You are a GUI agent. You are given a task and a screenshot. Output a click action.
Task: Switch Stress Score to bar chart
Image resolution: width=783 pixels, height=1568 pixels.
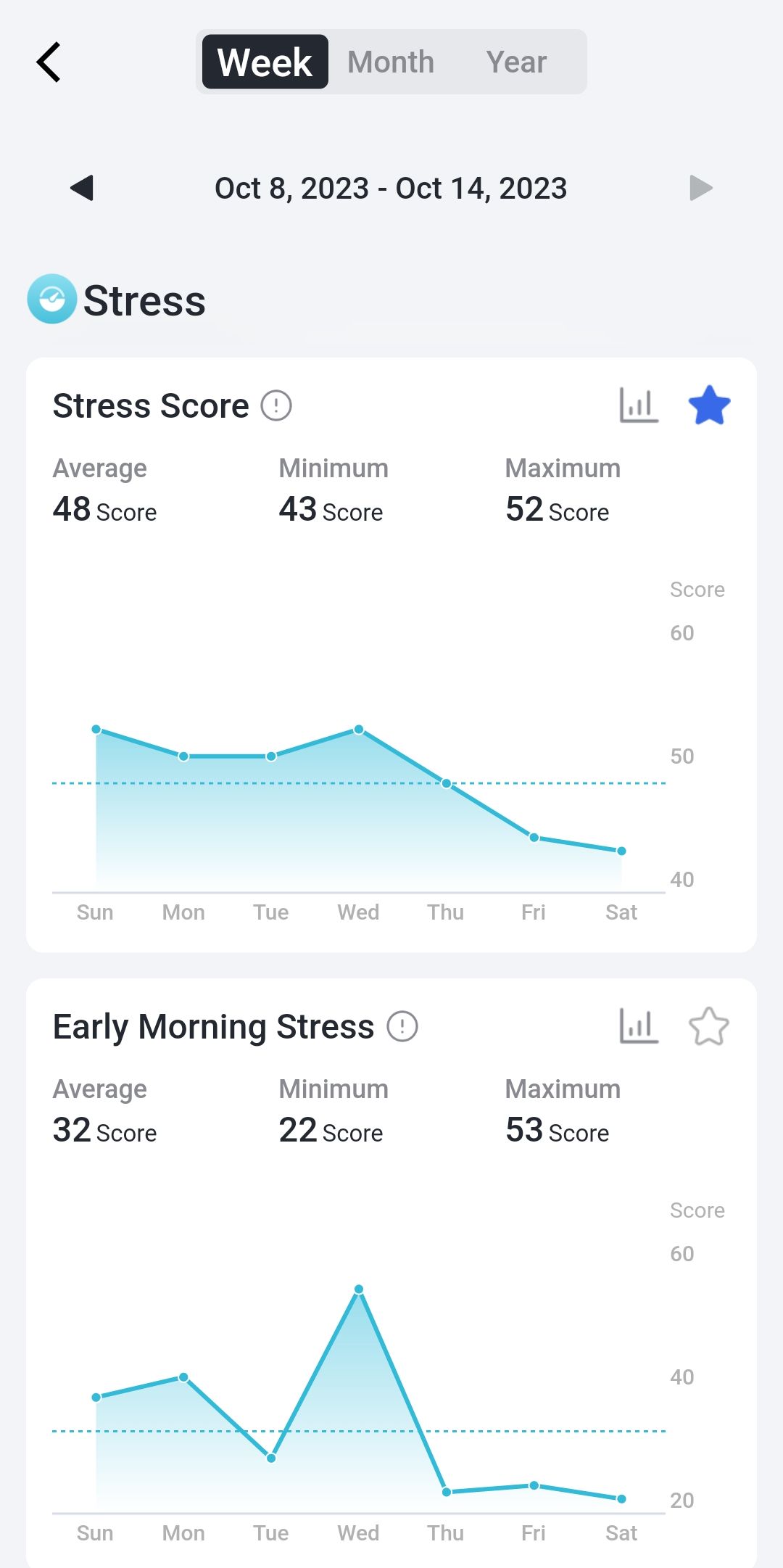(639, 405)
